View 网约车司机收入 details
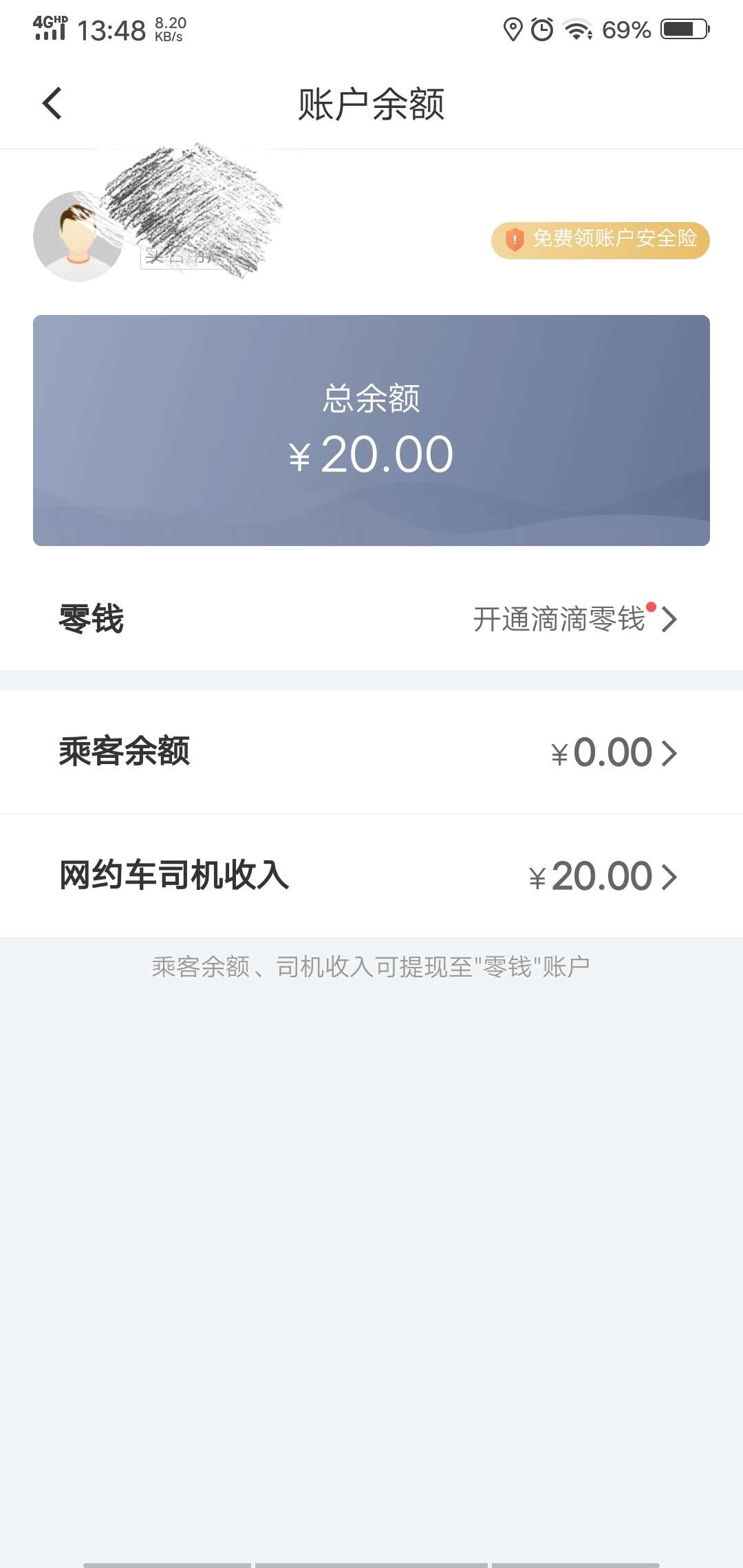Screen dimensions: 743x1568 (x=371, y=876)
